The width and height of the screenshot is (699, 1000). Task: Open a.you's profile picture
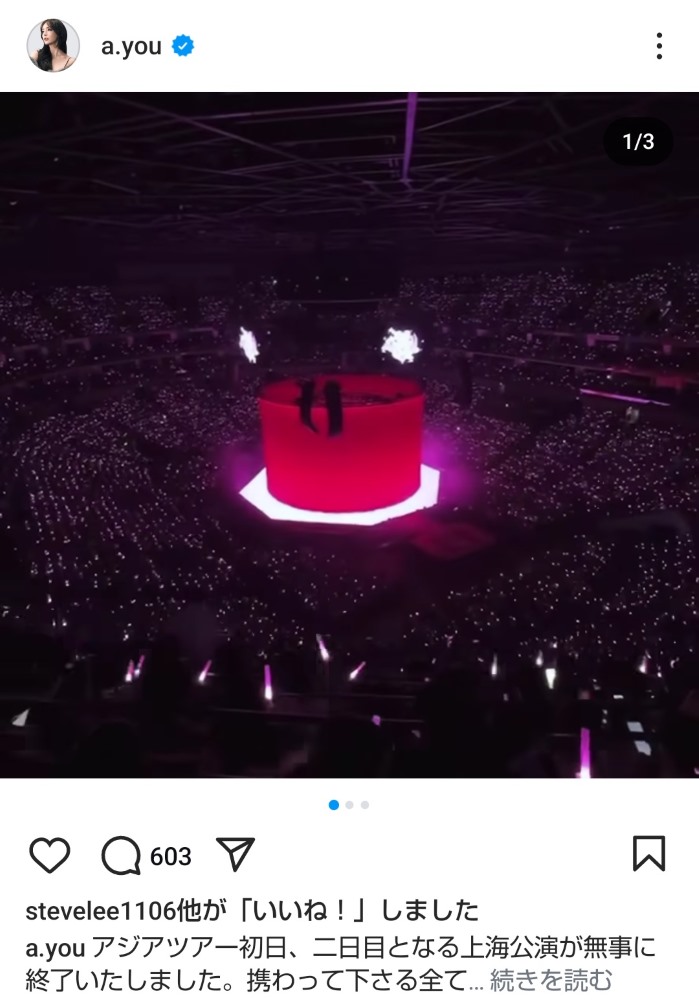53,46
